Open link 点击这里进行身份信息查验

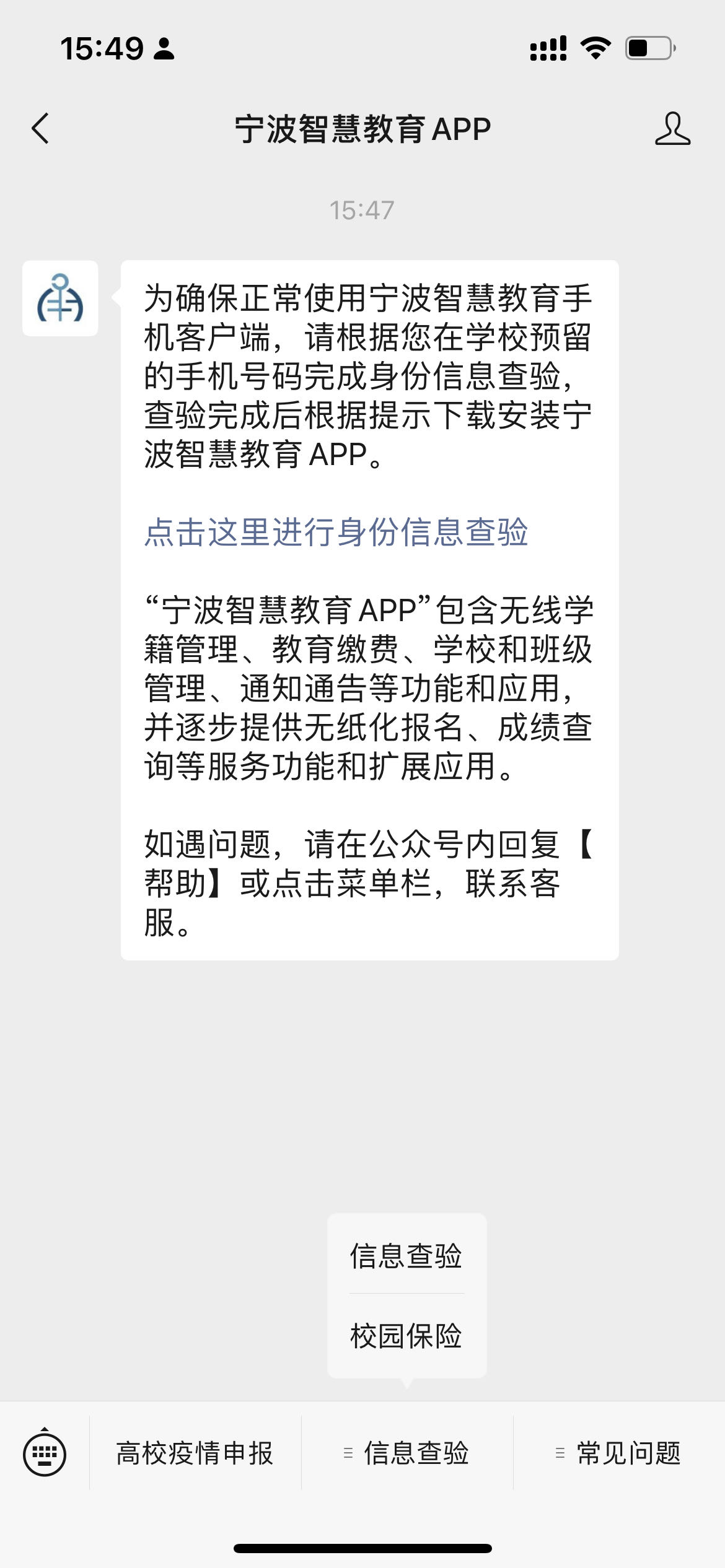336,533
